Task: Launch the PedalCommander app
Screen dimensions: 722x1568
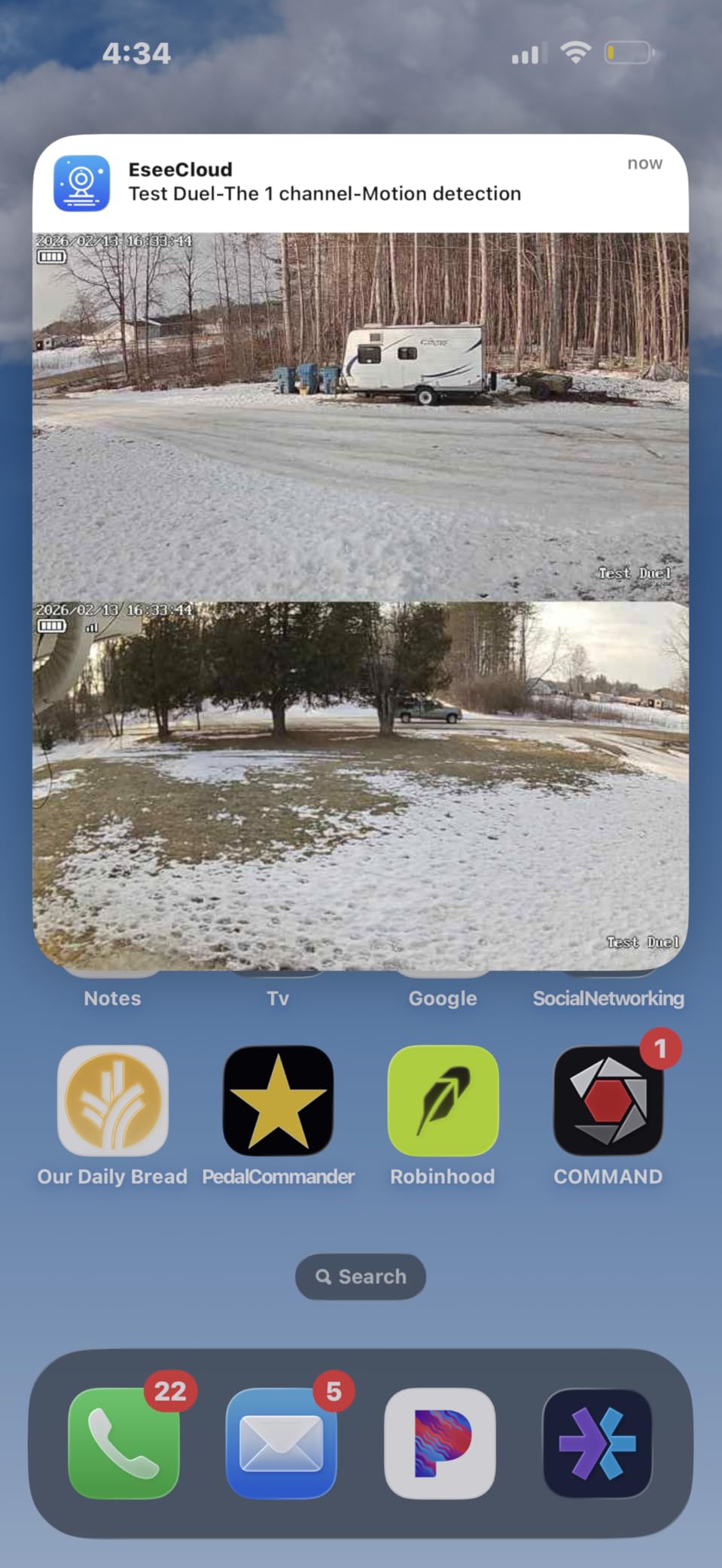Action: 278,1100
